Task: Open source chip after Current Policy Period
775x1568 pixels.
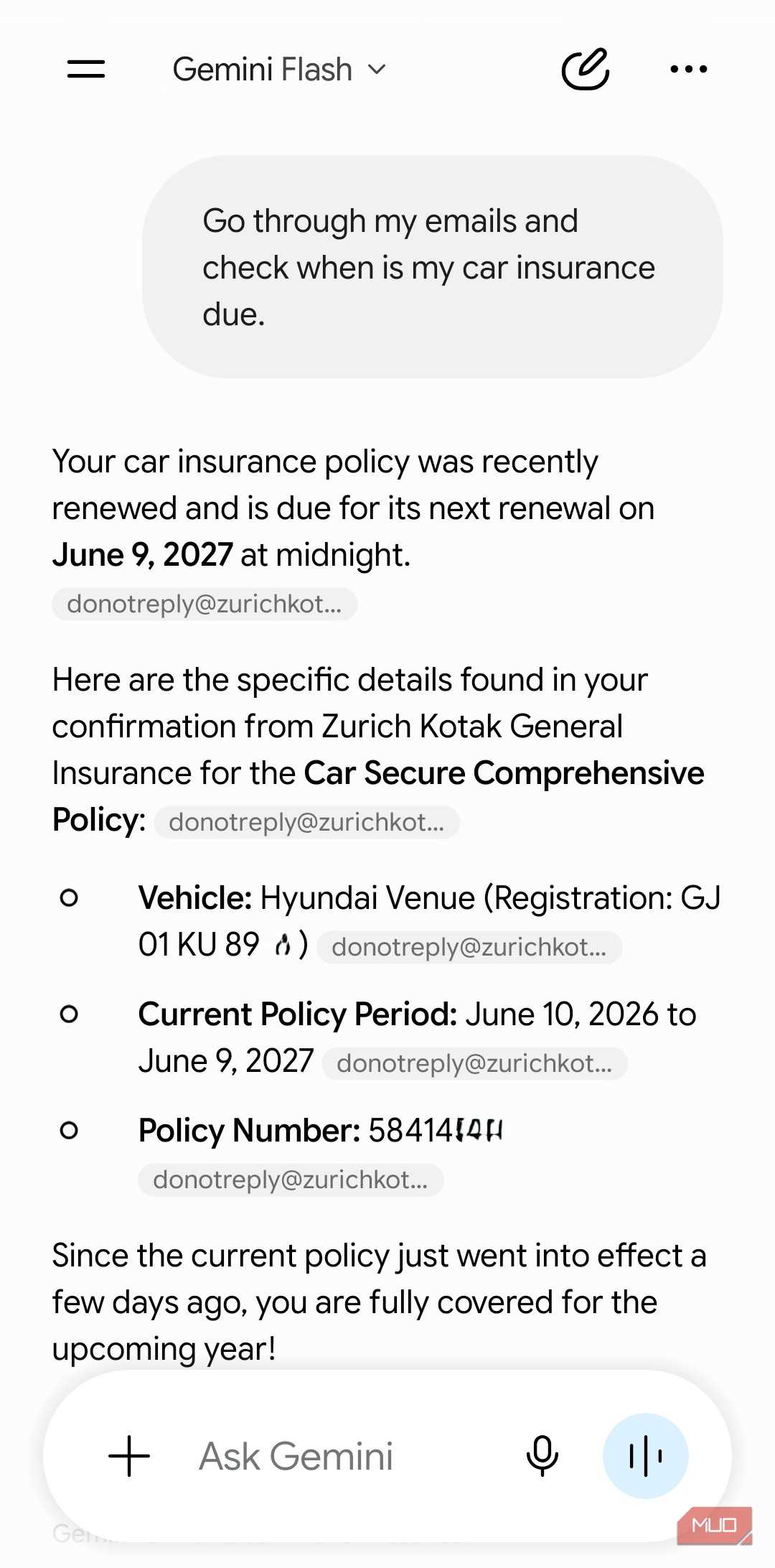Action: [x=474, y=1063]
